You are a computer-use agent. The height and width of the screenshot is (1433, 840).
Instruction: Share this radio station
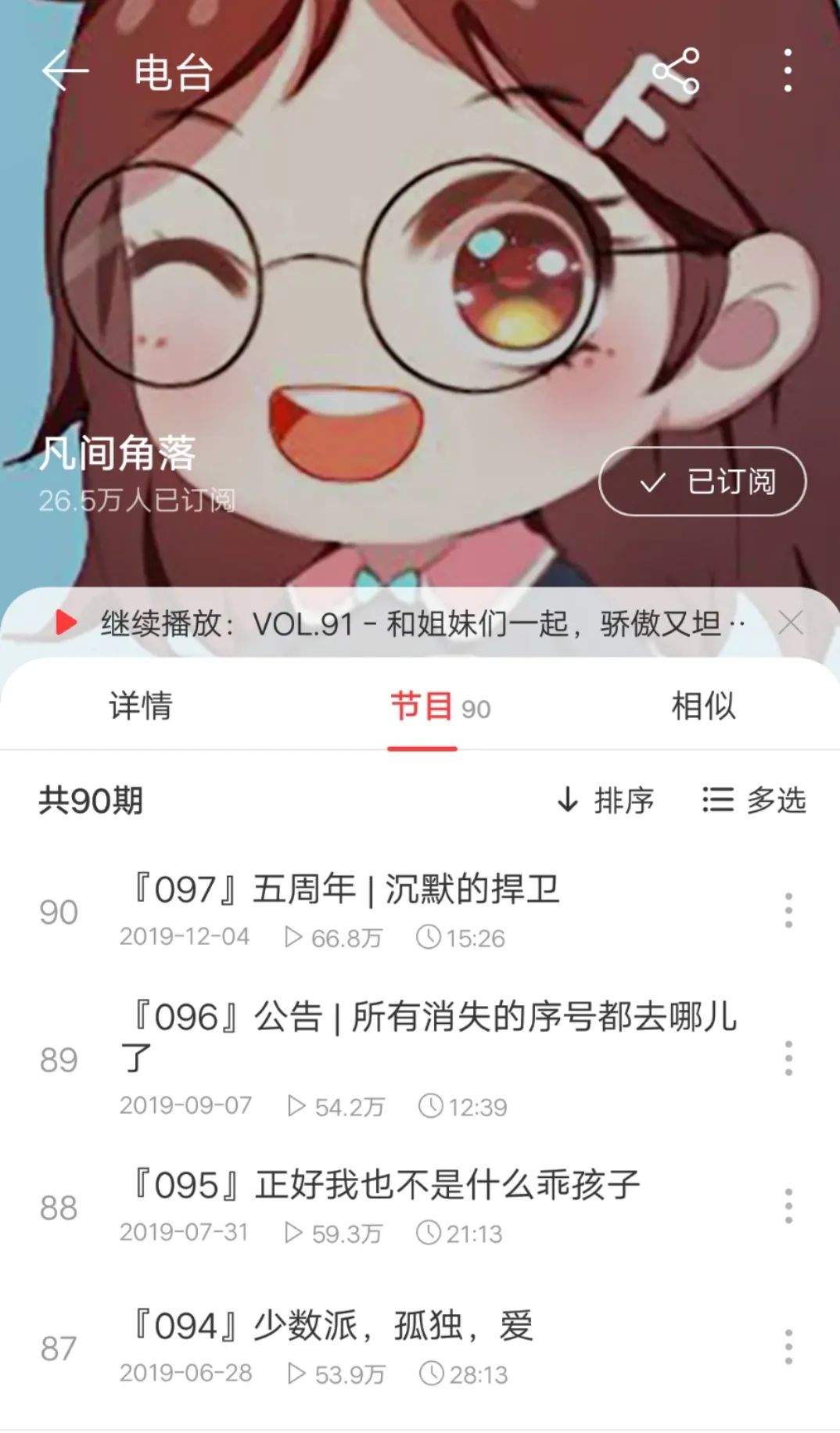click(x=676, y=71)
